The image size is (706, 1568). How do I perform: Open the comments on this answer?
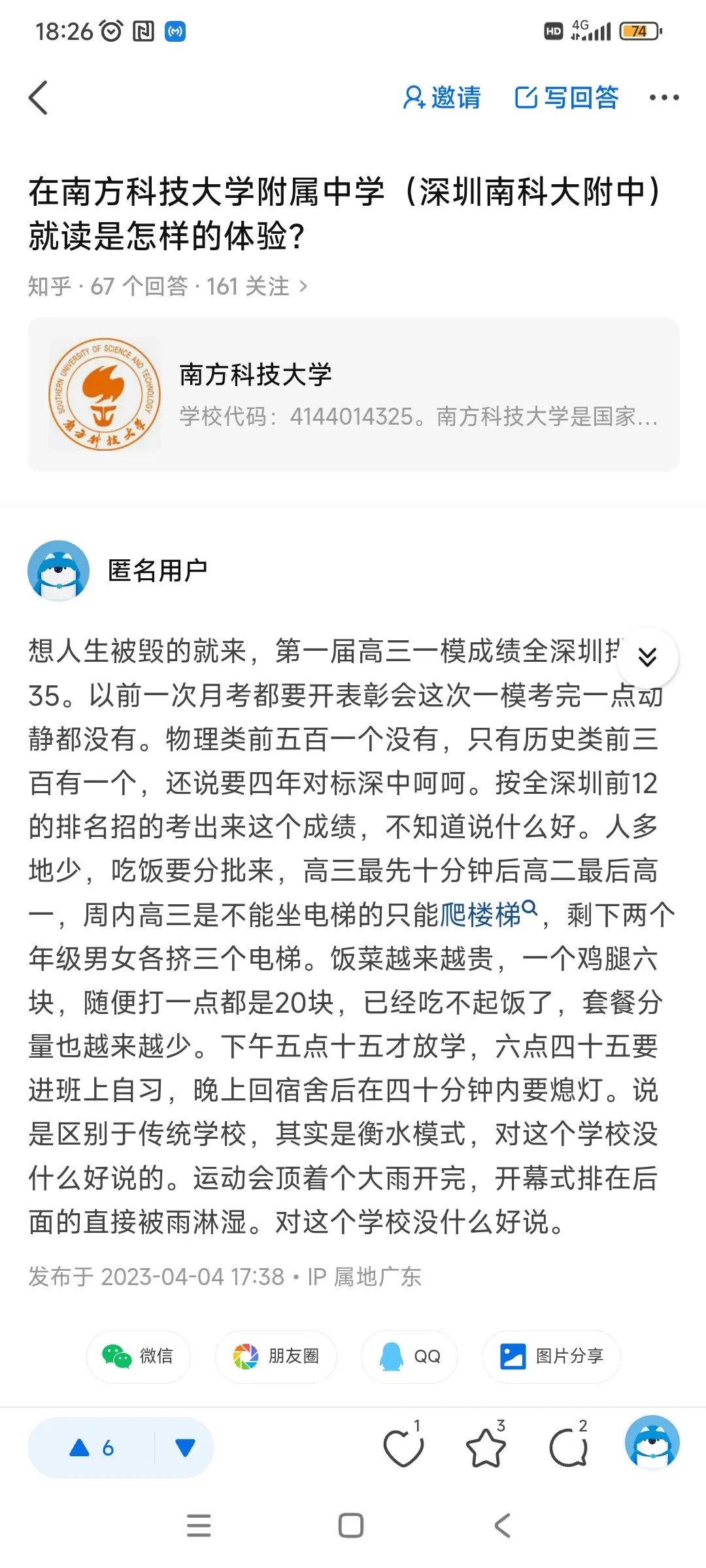(x=568, y=1448)
